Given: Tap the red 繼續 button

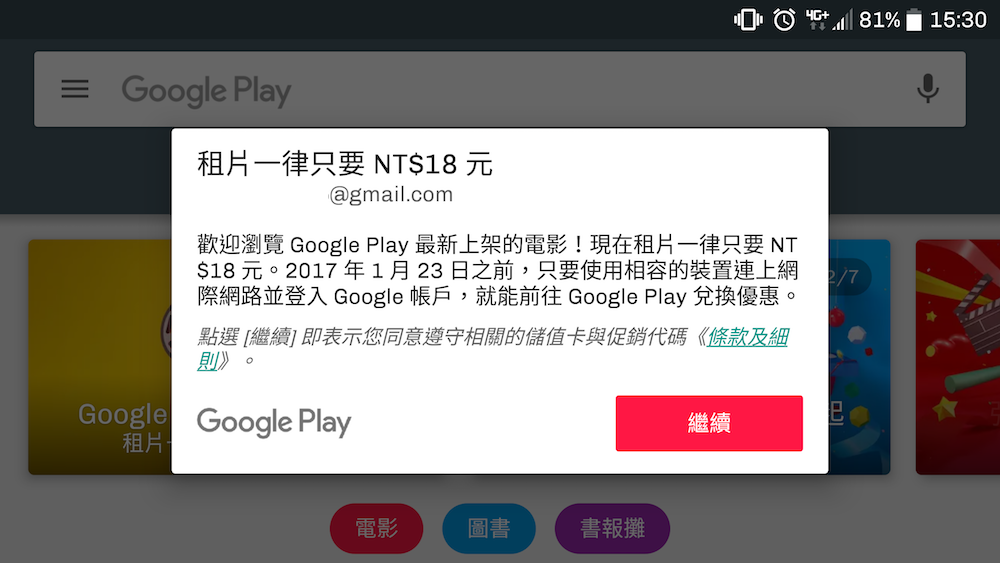Looking at the screenshot, I should (x=709, y=423).
